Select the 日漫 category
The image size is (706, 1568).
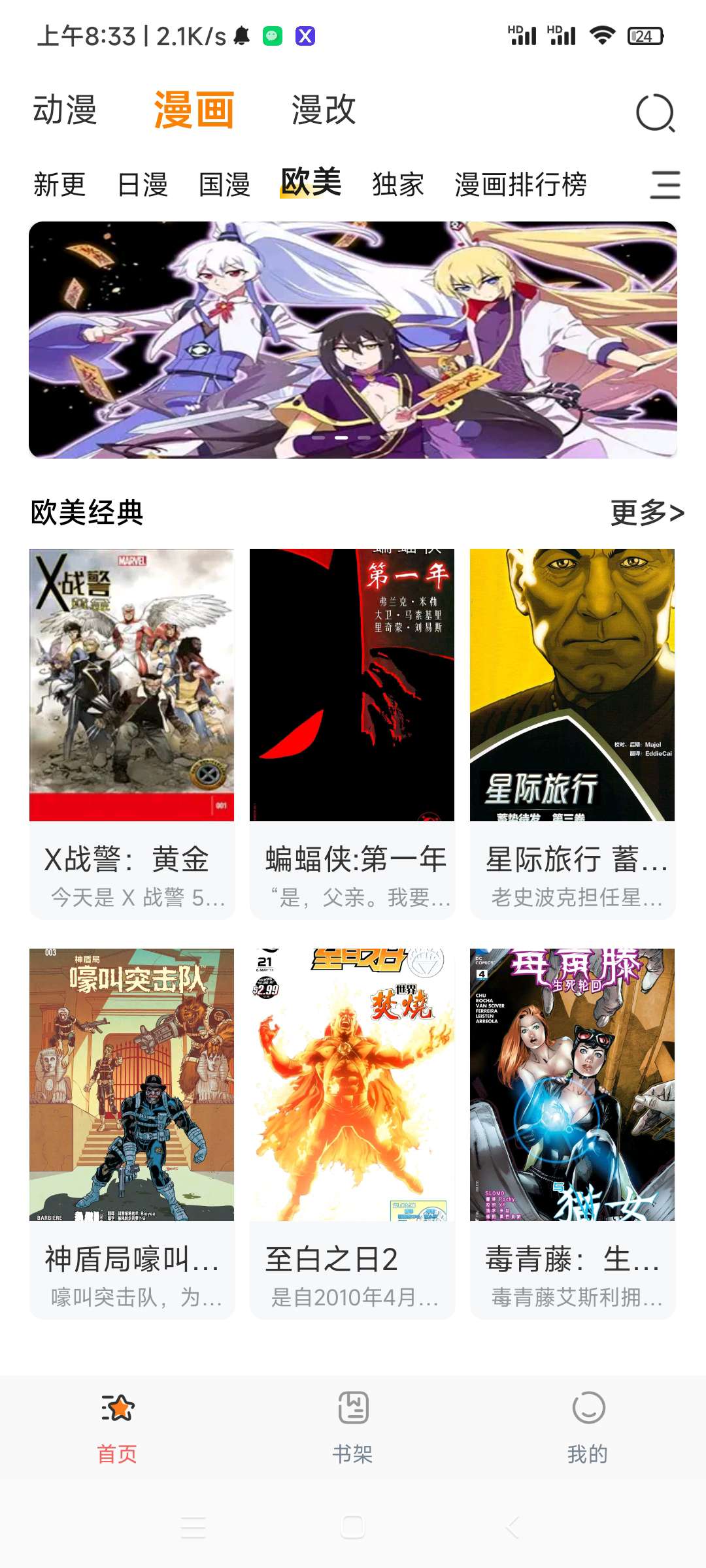(143, 185)
